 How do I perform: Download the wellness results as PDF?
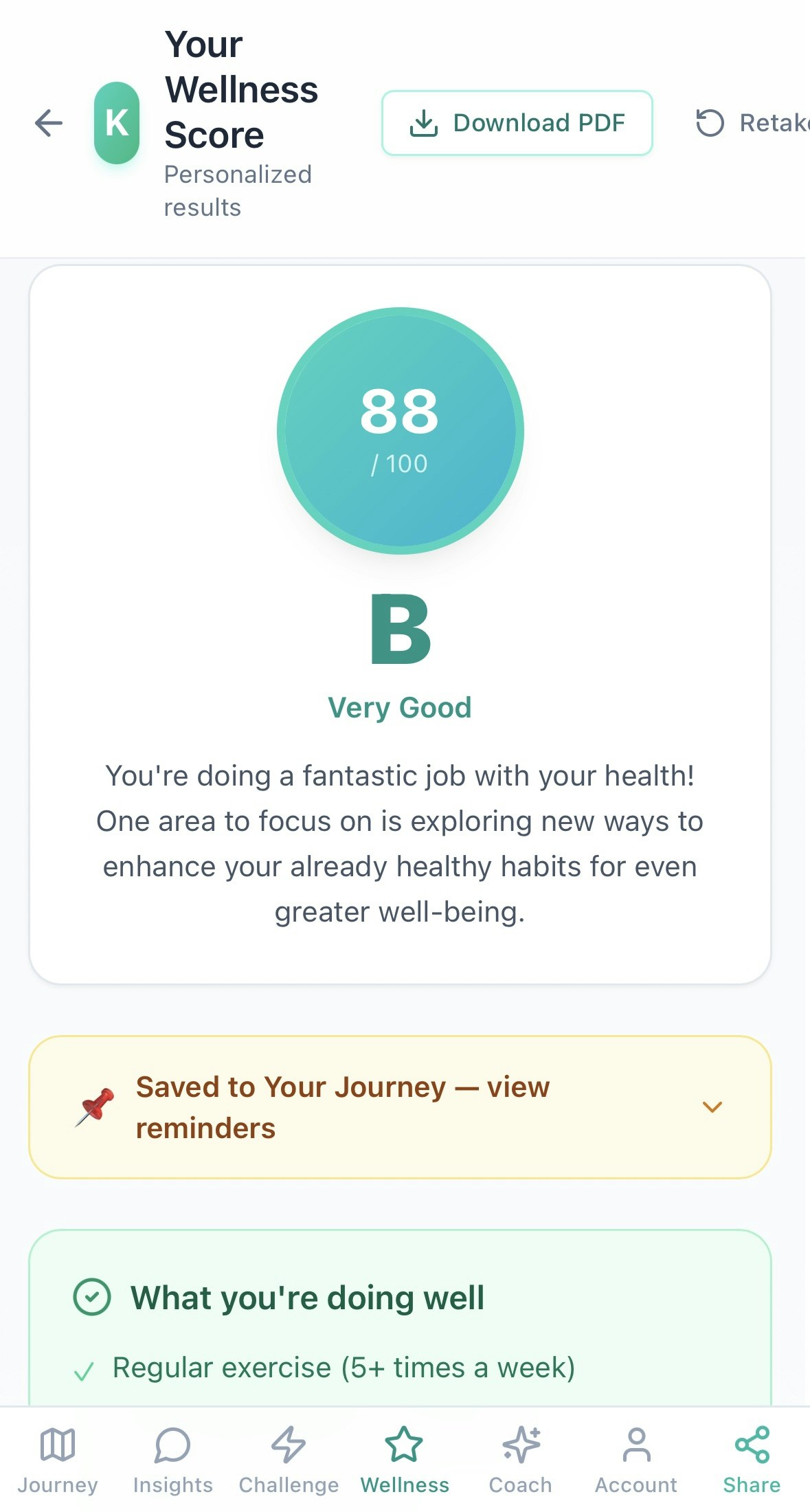coord(517,123)
